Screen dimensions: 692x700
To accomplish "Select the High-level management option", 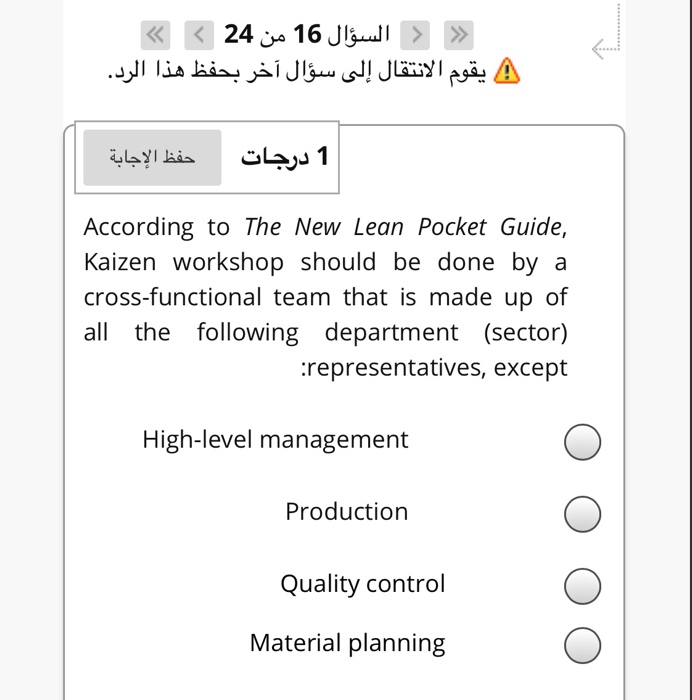I will 582,442.
